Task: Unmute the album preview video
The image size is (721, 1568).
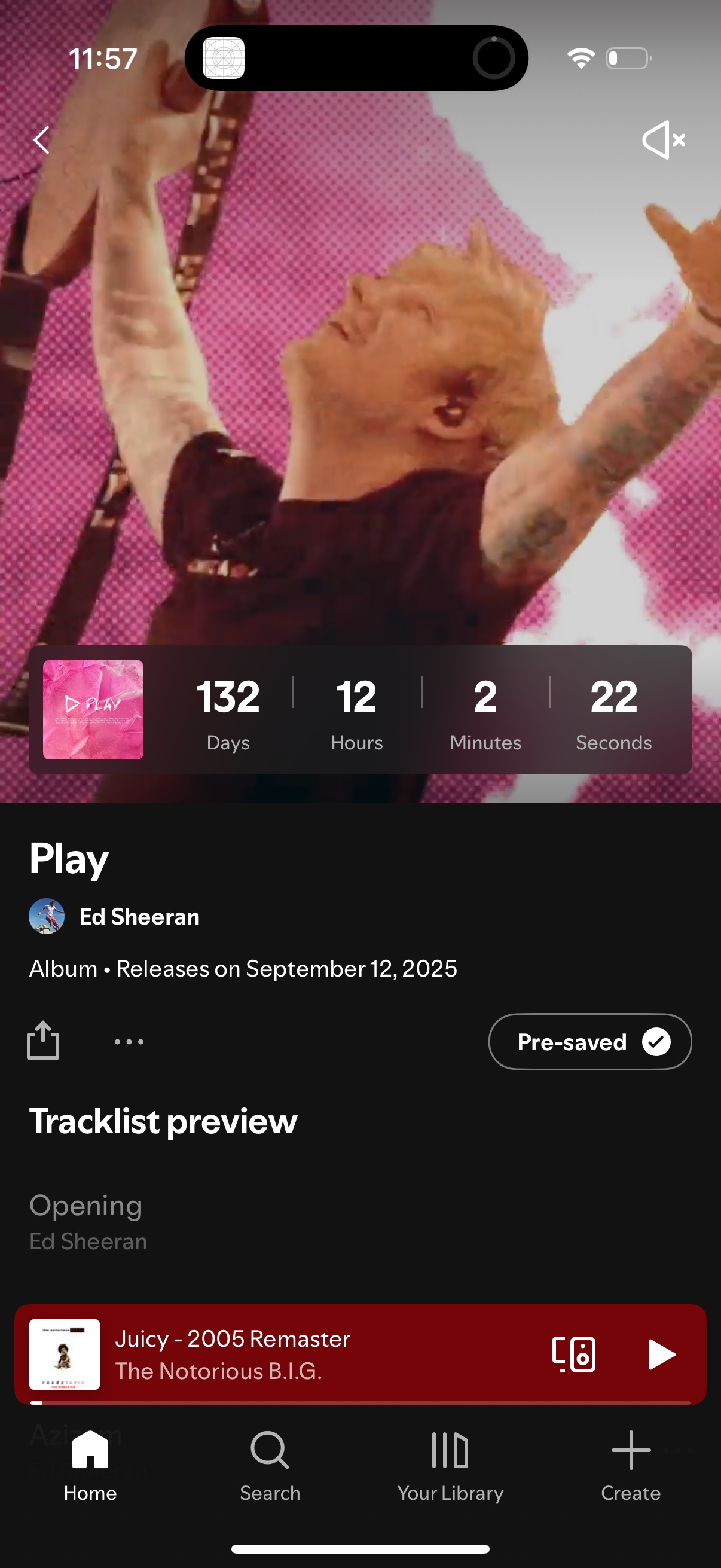Action: click(663, 140)
